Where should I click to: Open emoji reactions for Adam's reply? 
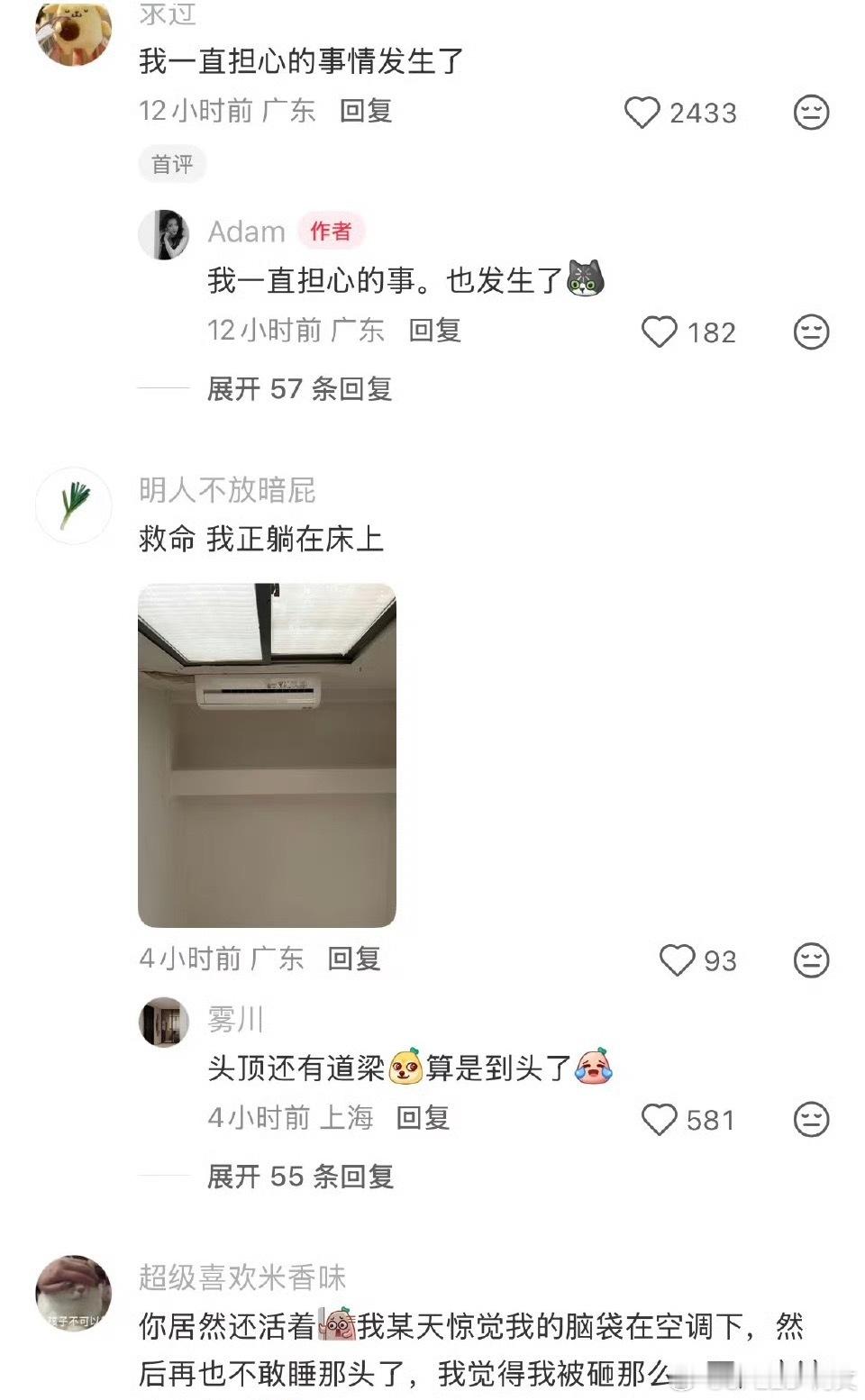pos(810,332)
